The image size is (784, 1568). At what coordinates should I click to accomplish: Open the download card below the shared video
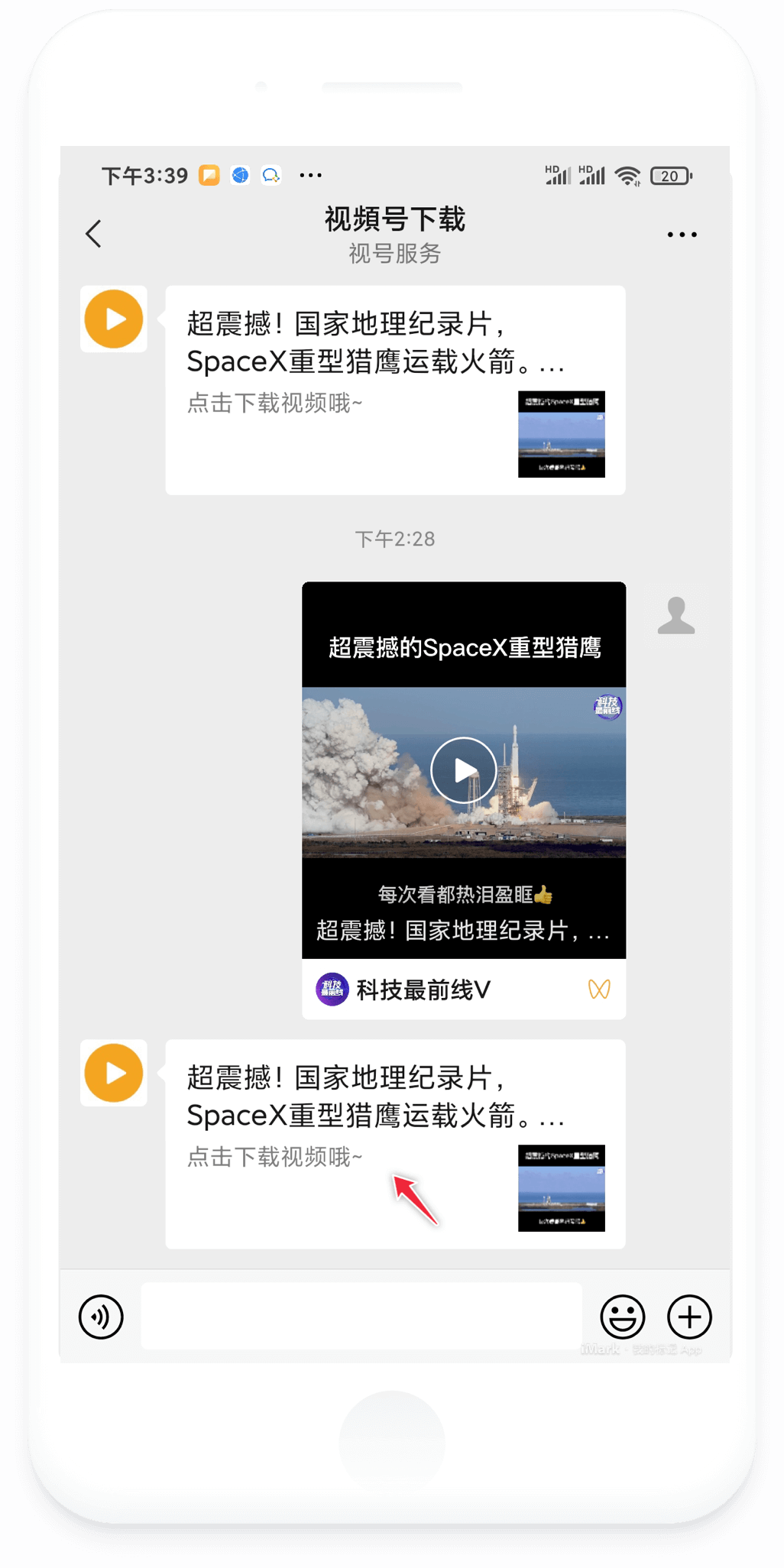pos(394,1143)
